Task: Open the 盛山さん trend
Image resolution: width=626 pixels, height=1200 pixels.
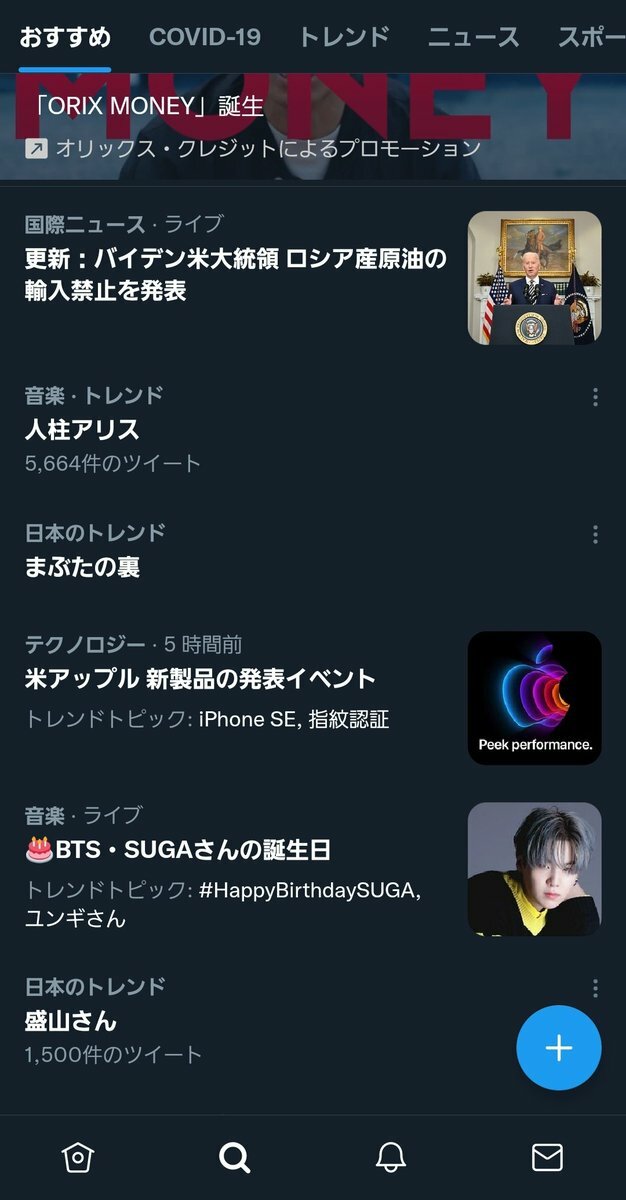Action: (x=70, y=1021)
